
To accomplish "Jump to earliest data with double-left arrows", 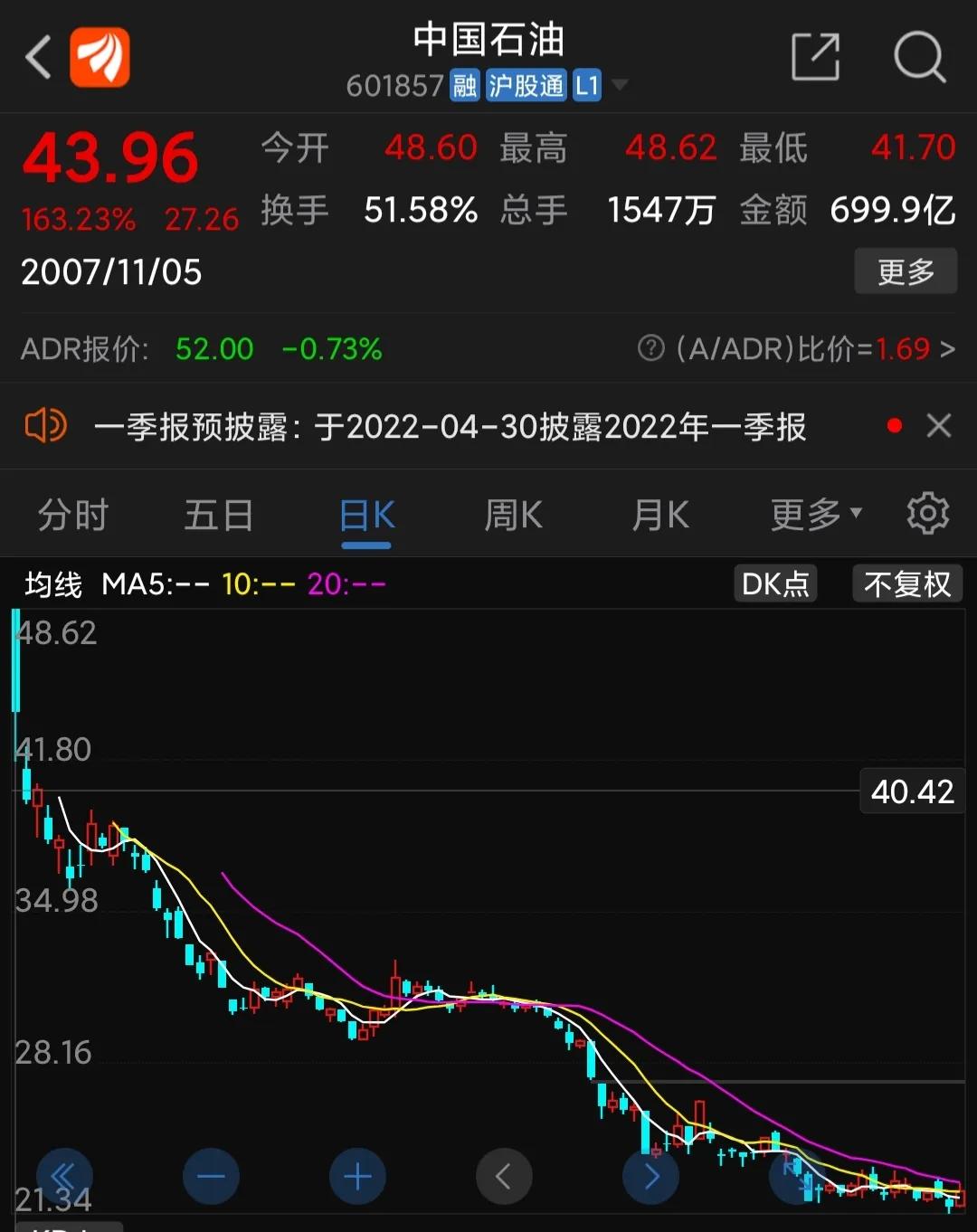I will (64, 1176).
